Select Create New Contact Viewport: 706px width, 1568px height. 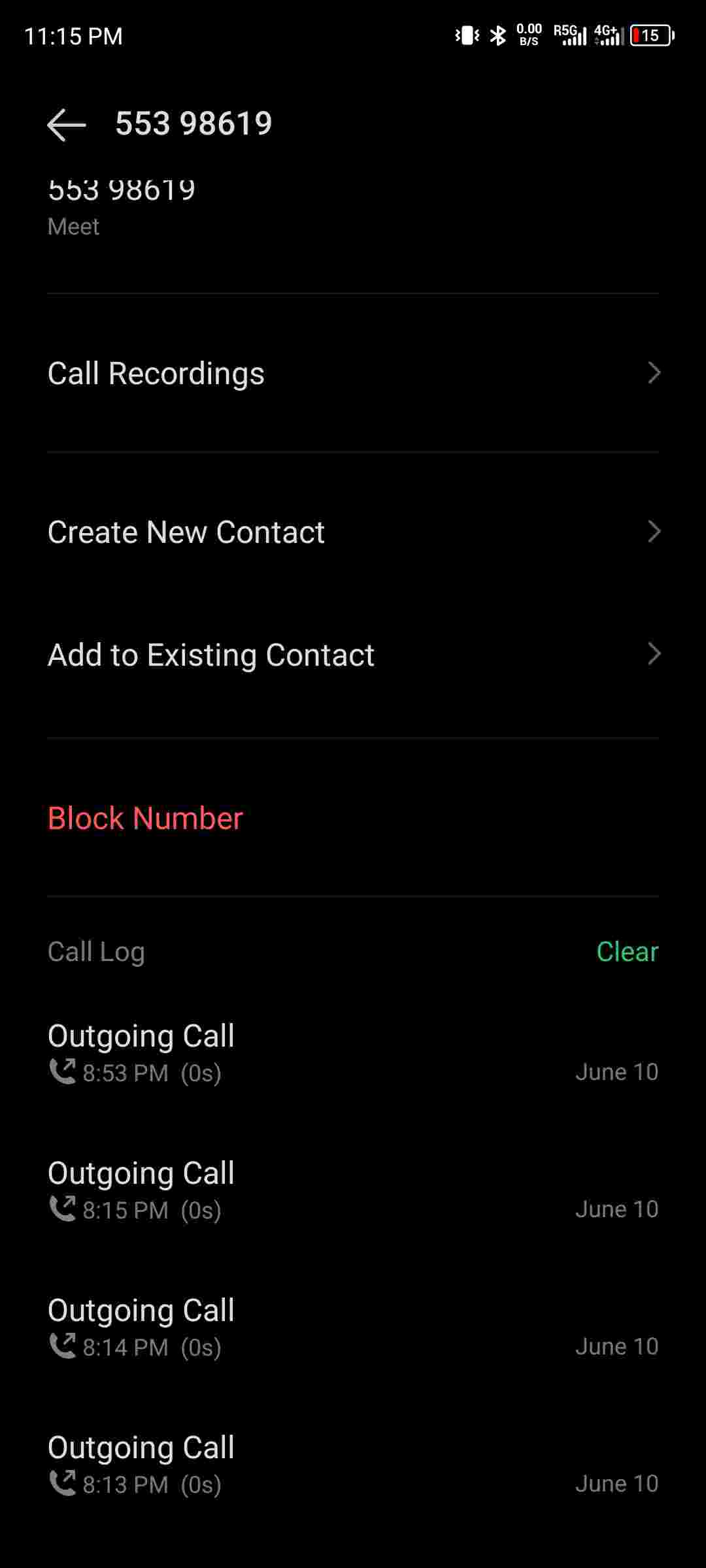(x=353, y=532)
